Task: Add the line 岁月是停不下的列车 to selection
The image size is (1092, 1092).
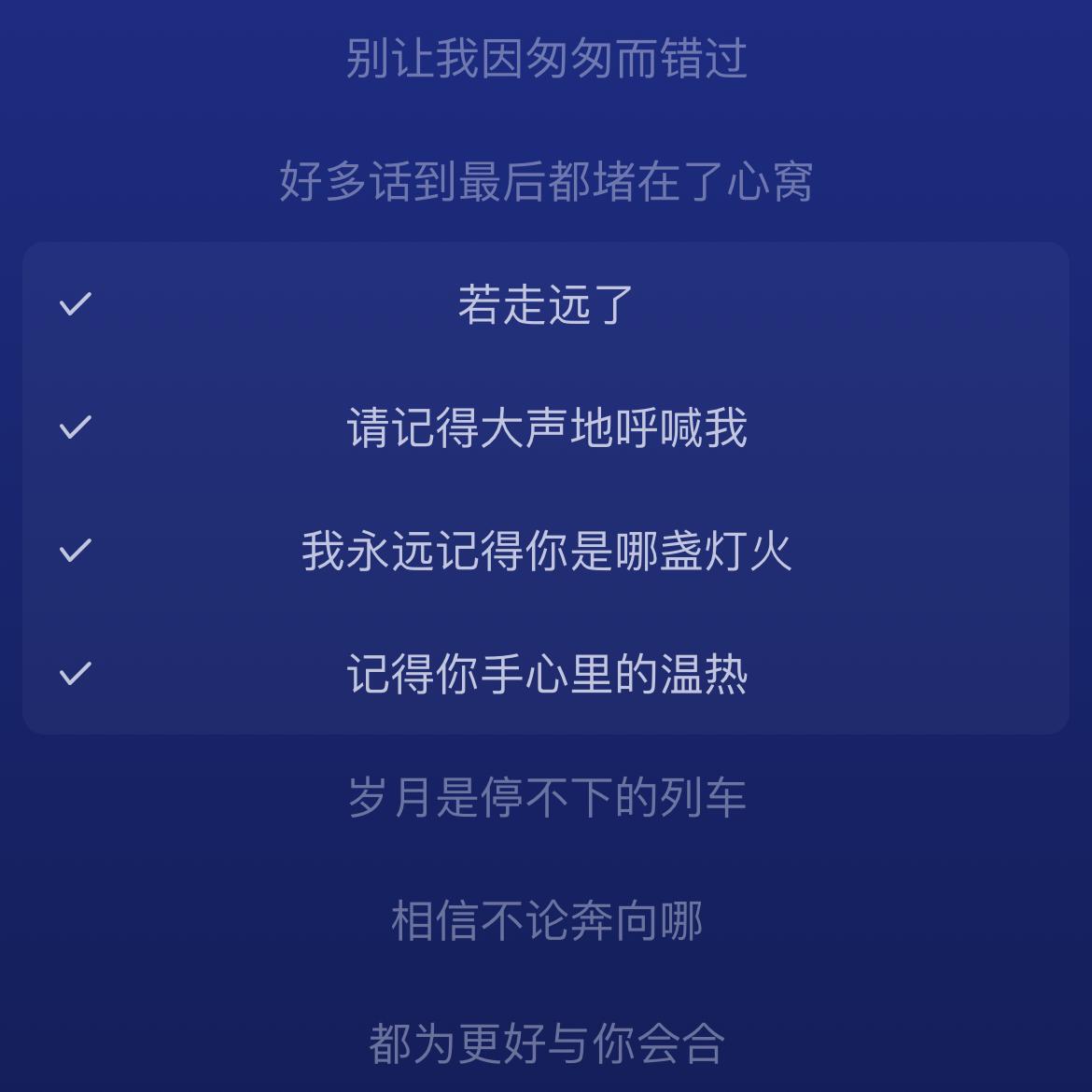Action: pos(546,797)
